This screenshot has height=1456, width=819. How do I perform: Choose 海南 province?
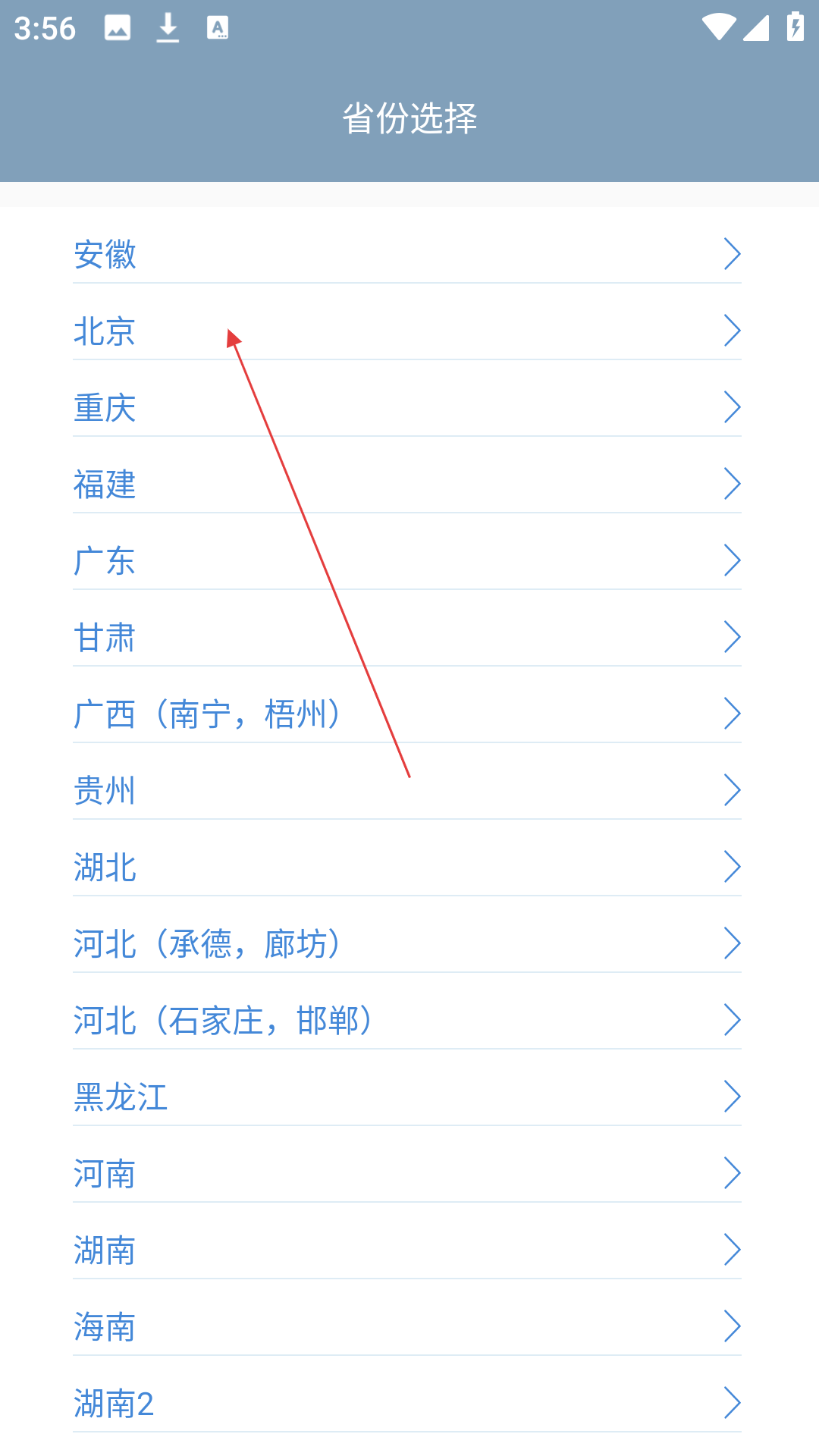coord(407,1326)
